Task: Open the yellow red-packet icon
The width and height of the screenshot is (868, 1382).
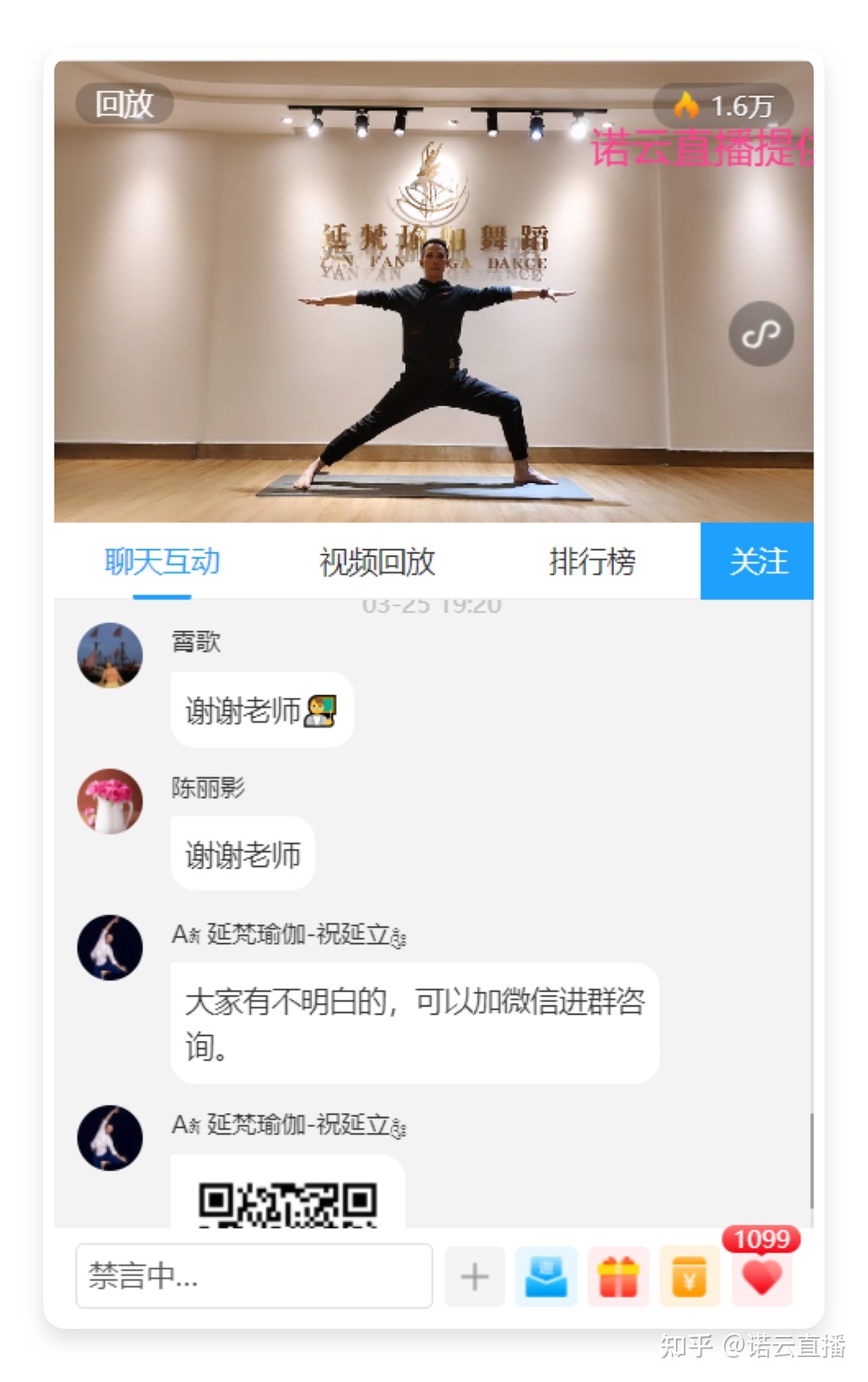Action: [x=690, y=1276]
